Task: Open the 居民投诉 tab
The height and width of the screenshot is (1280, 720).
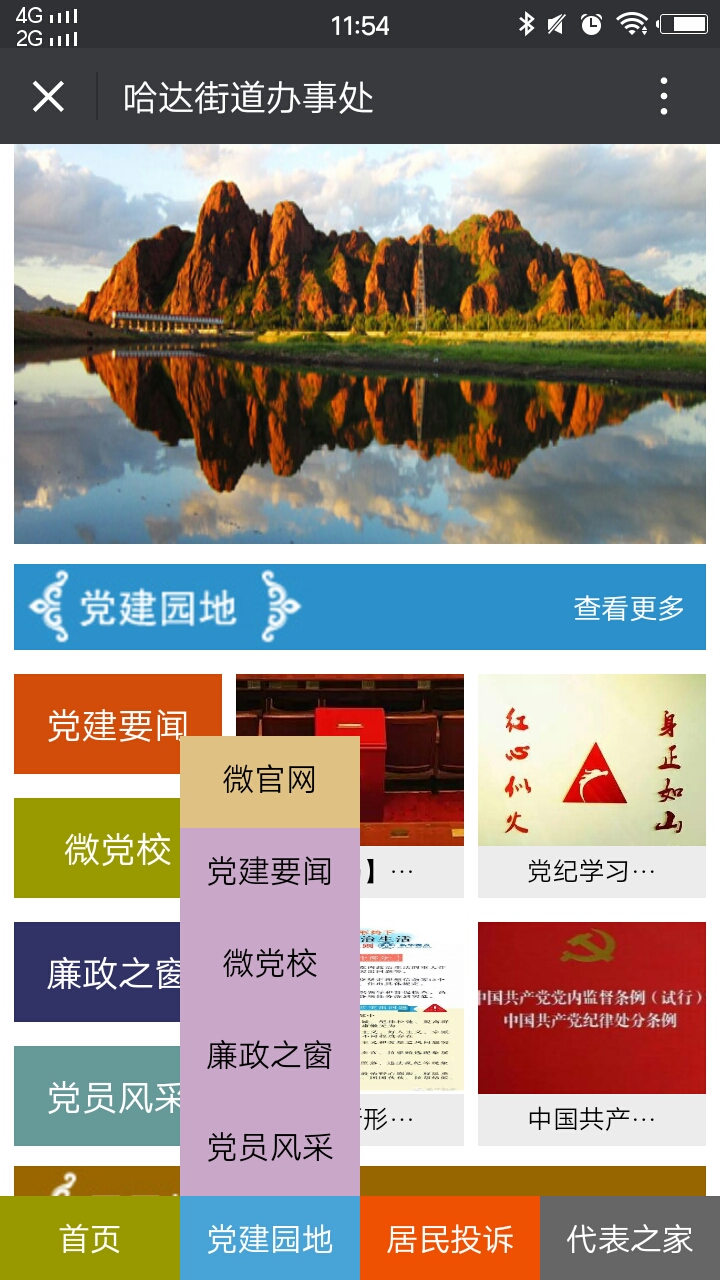Action: click(x=450, y=1239)
